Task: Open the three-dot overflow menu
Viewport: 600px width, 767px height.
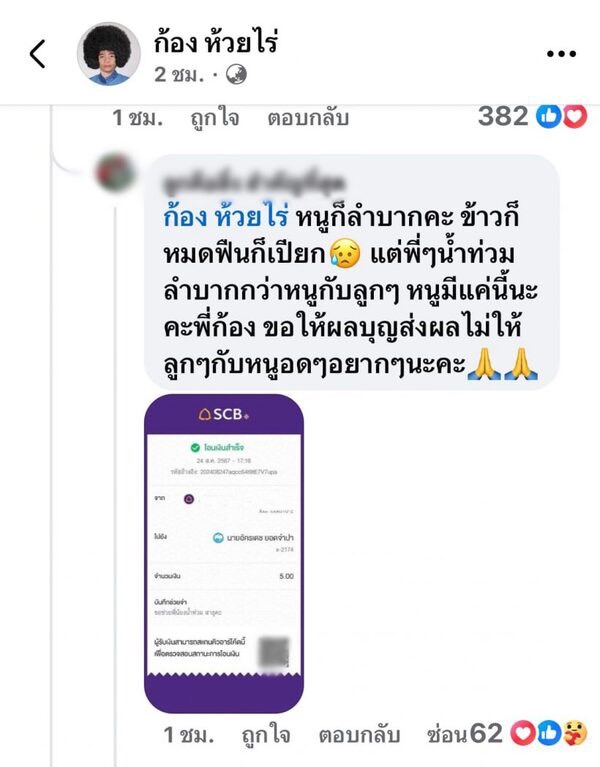Action: coord(560,53)
